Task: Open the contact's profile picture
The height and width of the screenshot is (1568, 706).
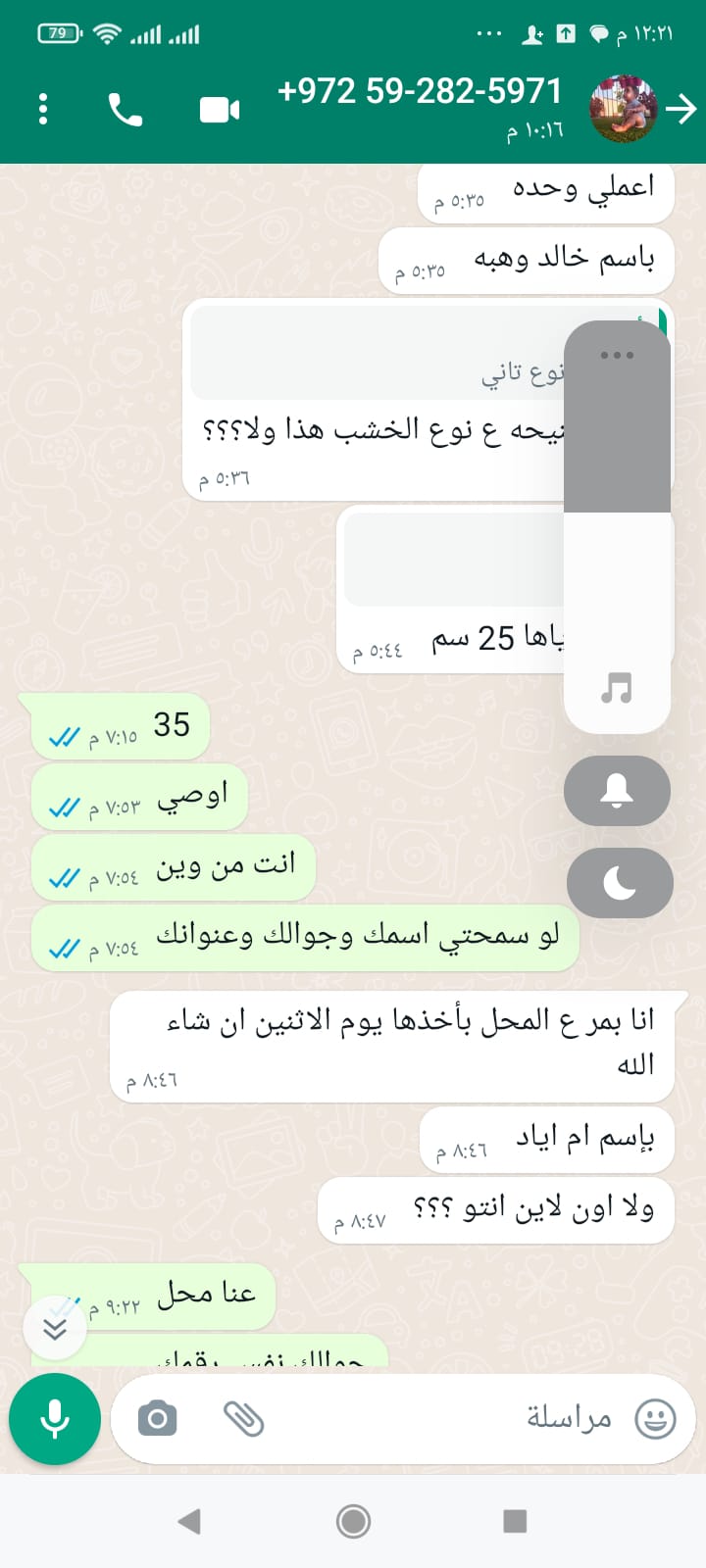Action: [x=623, y=109]
